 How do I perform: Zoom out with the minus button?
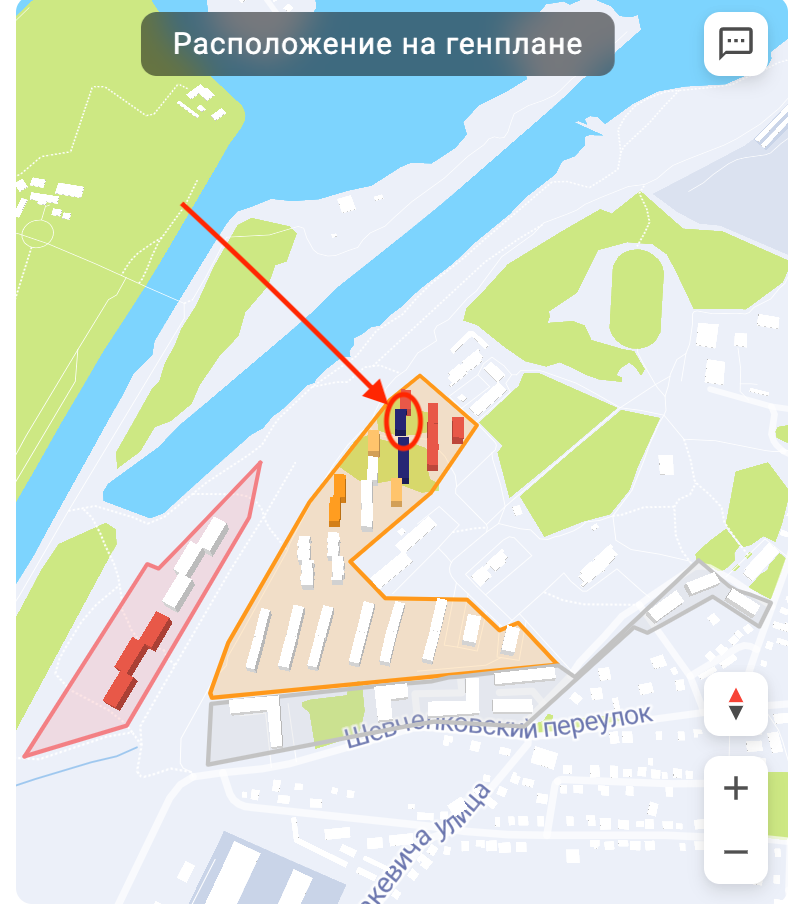[x=736, y=852]
